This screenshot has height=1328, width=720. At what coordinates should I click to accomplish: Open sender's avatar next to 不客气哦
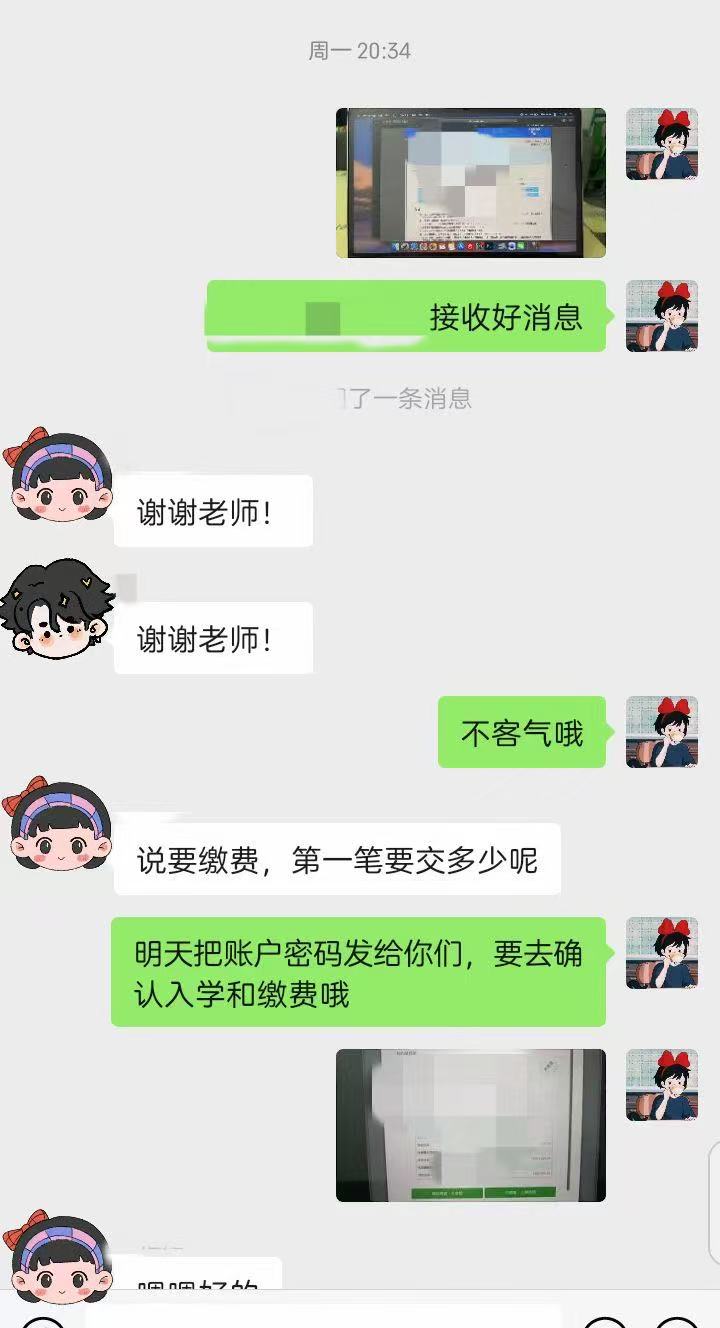coord(661,732)
